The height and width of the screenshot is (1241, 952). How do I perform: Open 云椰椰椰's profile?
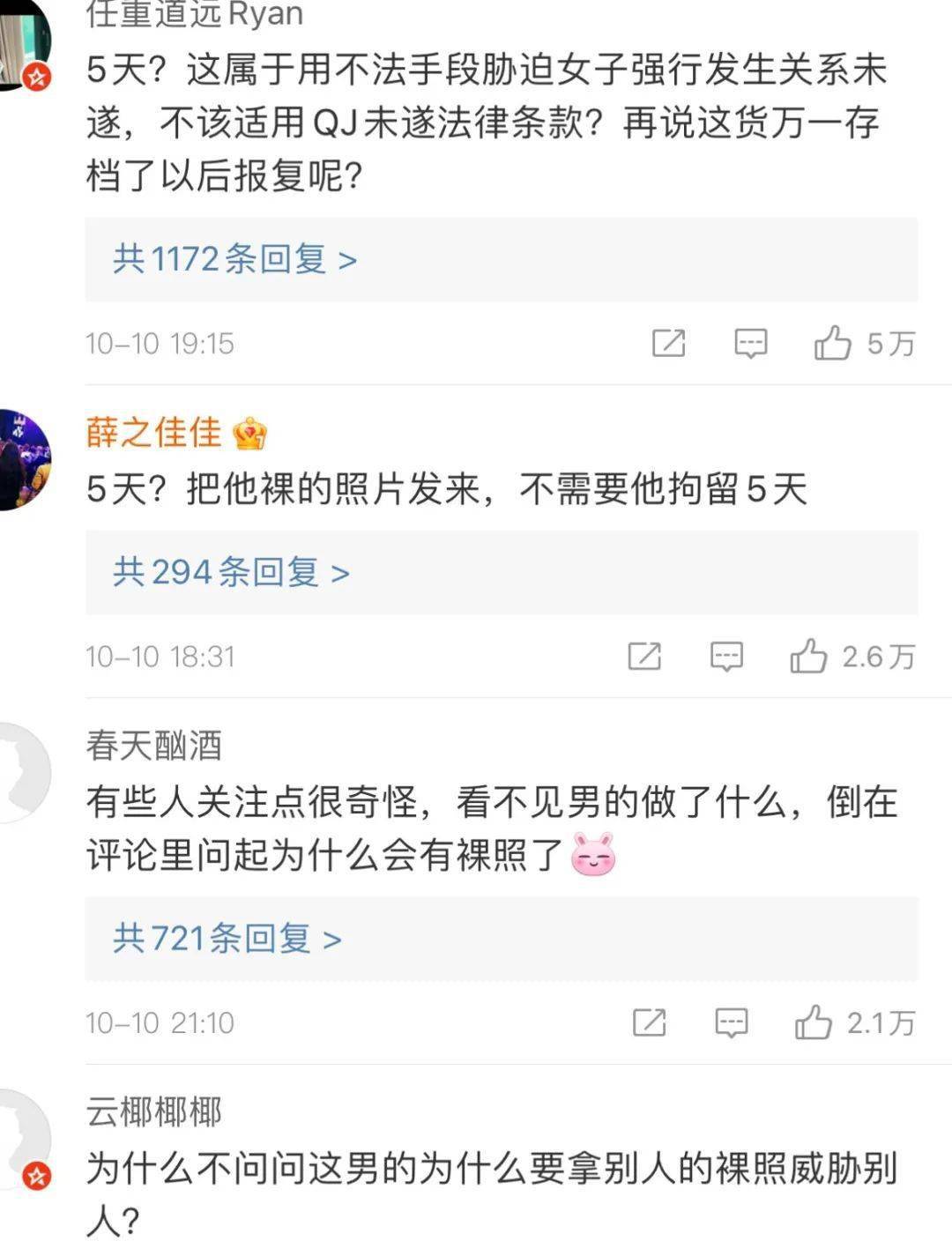click(x=154, y=1111)
